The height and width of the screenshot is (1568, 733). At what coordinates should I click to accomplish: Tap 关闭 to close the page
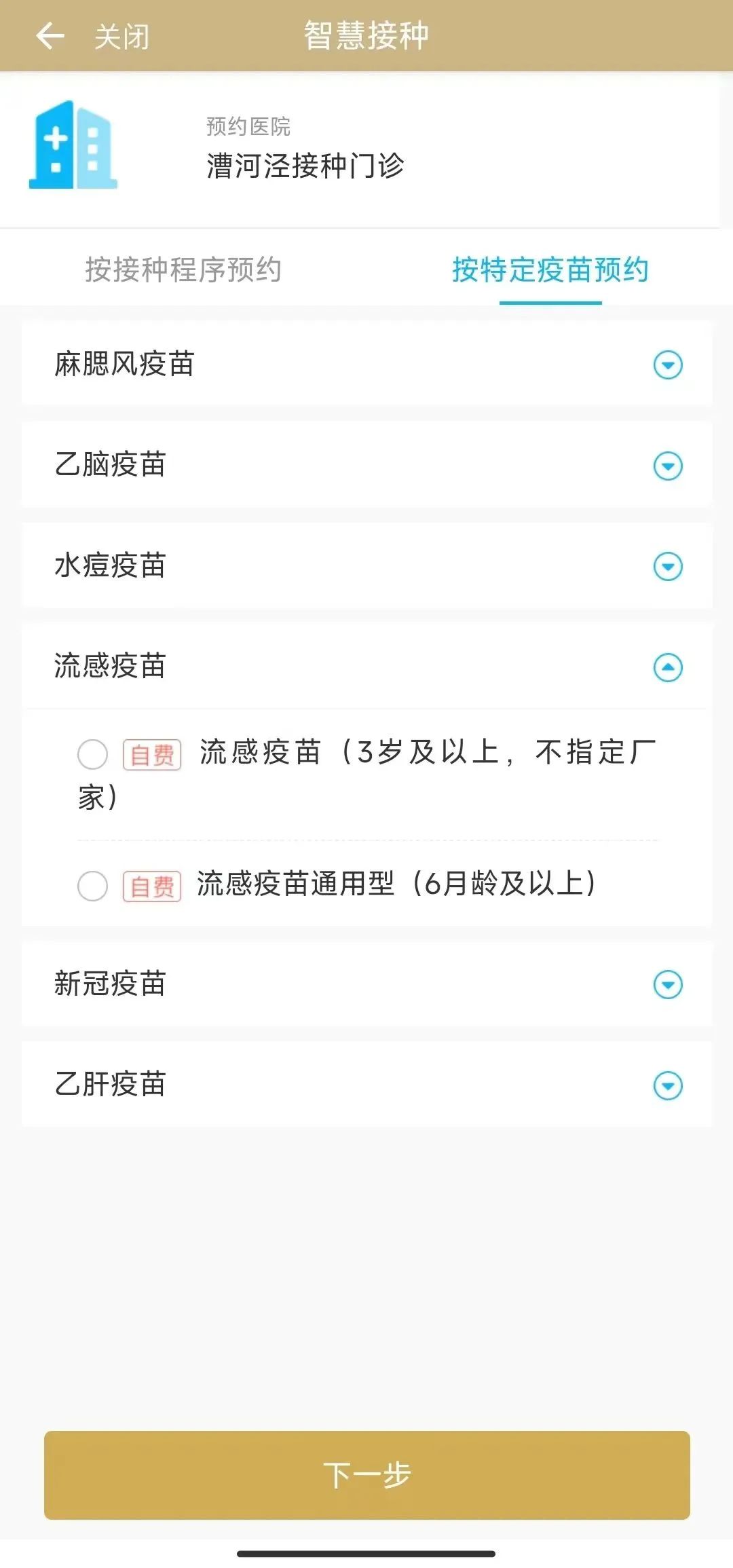[122, 37]
